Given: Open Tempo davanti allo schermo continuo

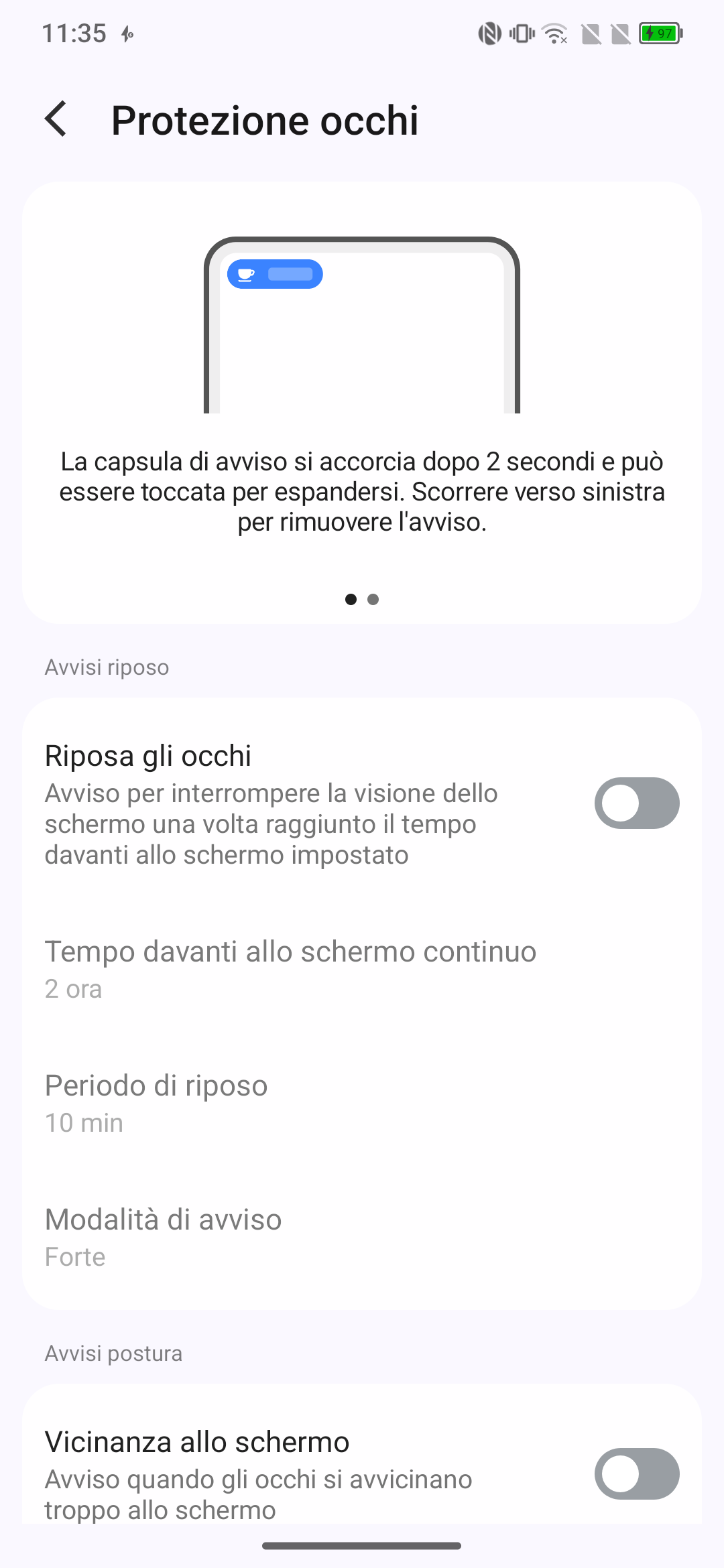Looking at the screenshot, I should pyautogui.click(x=362, y=969).
